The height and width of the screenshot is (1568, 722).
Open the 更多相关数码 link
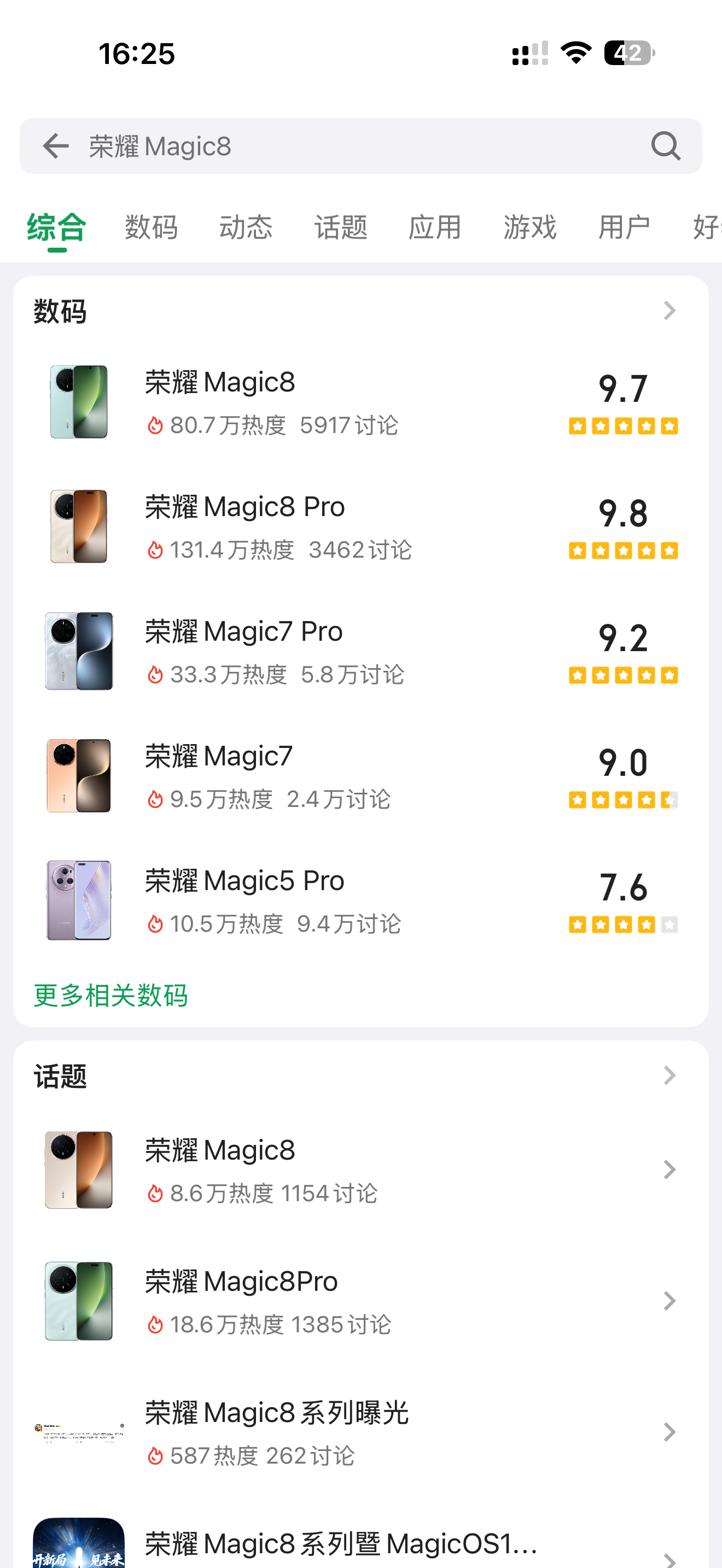[111, 996]
